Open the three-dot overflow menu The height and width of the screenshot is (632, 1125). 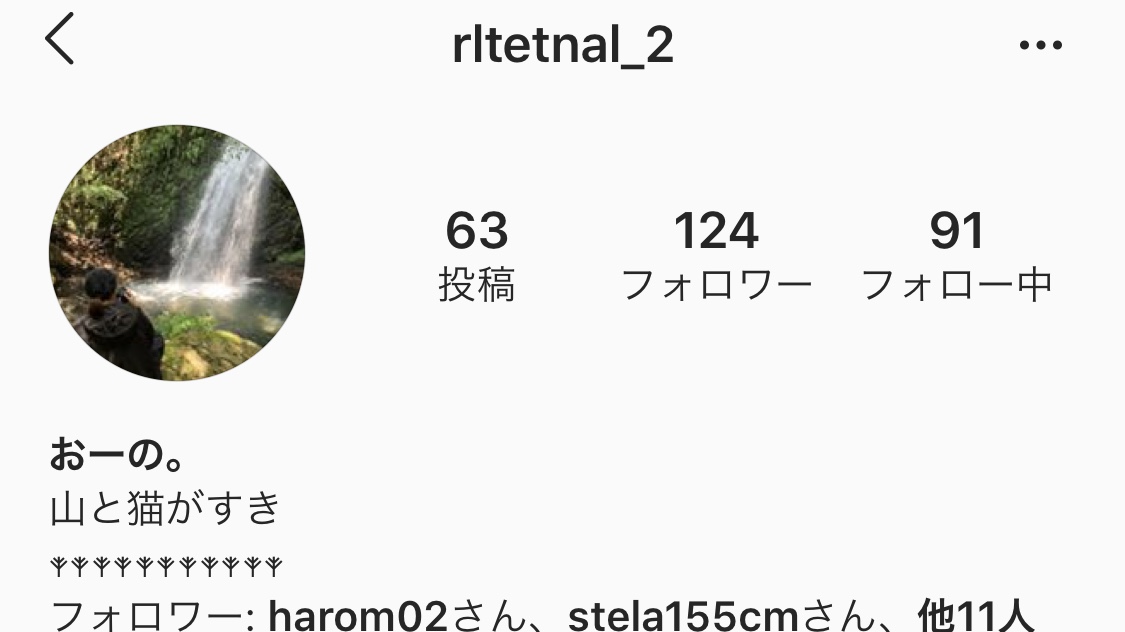click(1040, 46)
